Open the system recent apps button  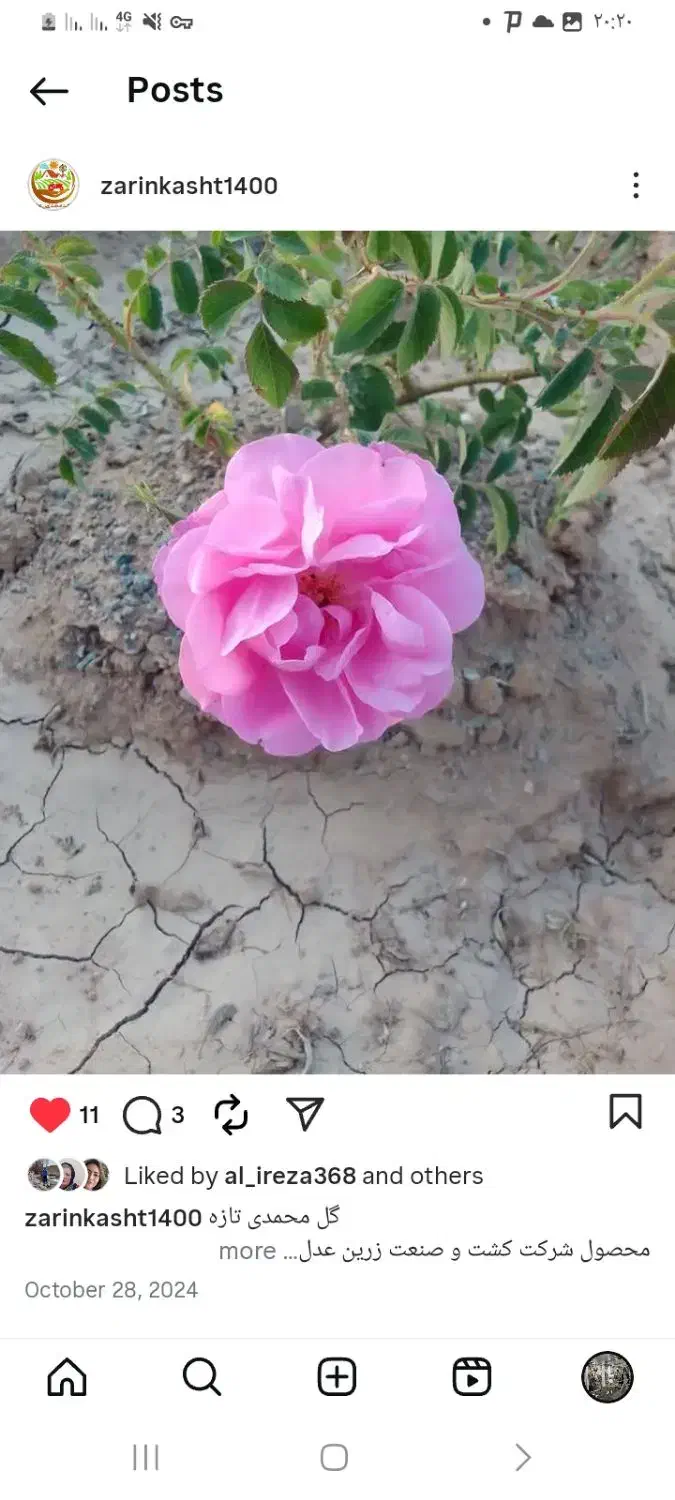pyautogui.click(x=146, y=1457)
